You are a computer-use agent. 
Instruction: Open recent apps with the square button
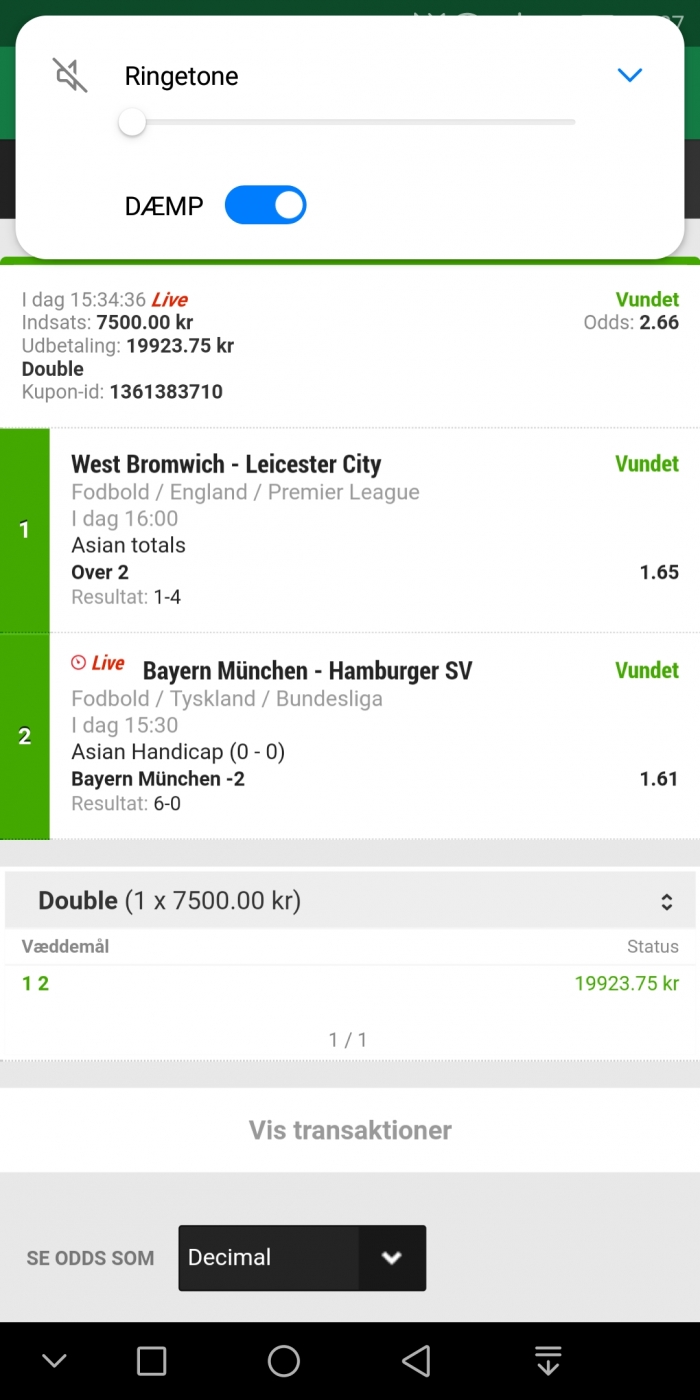coord(151,1360)
